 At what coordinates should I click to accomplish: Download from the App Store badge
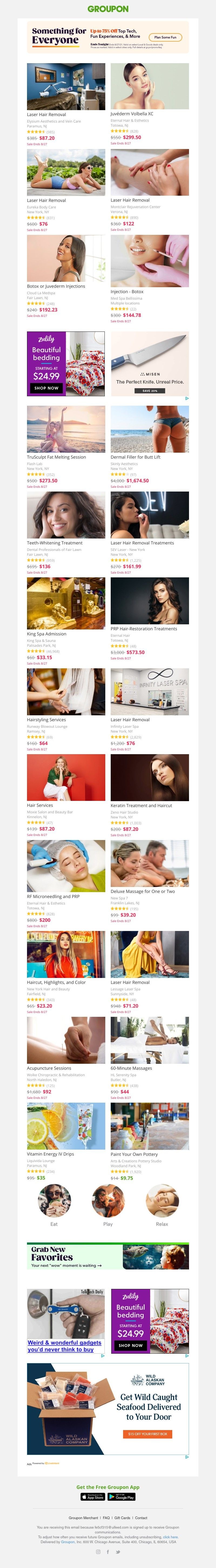[x=93, y=1497]
